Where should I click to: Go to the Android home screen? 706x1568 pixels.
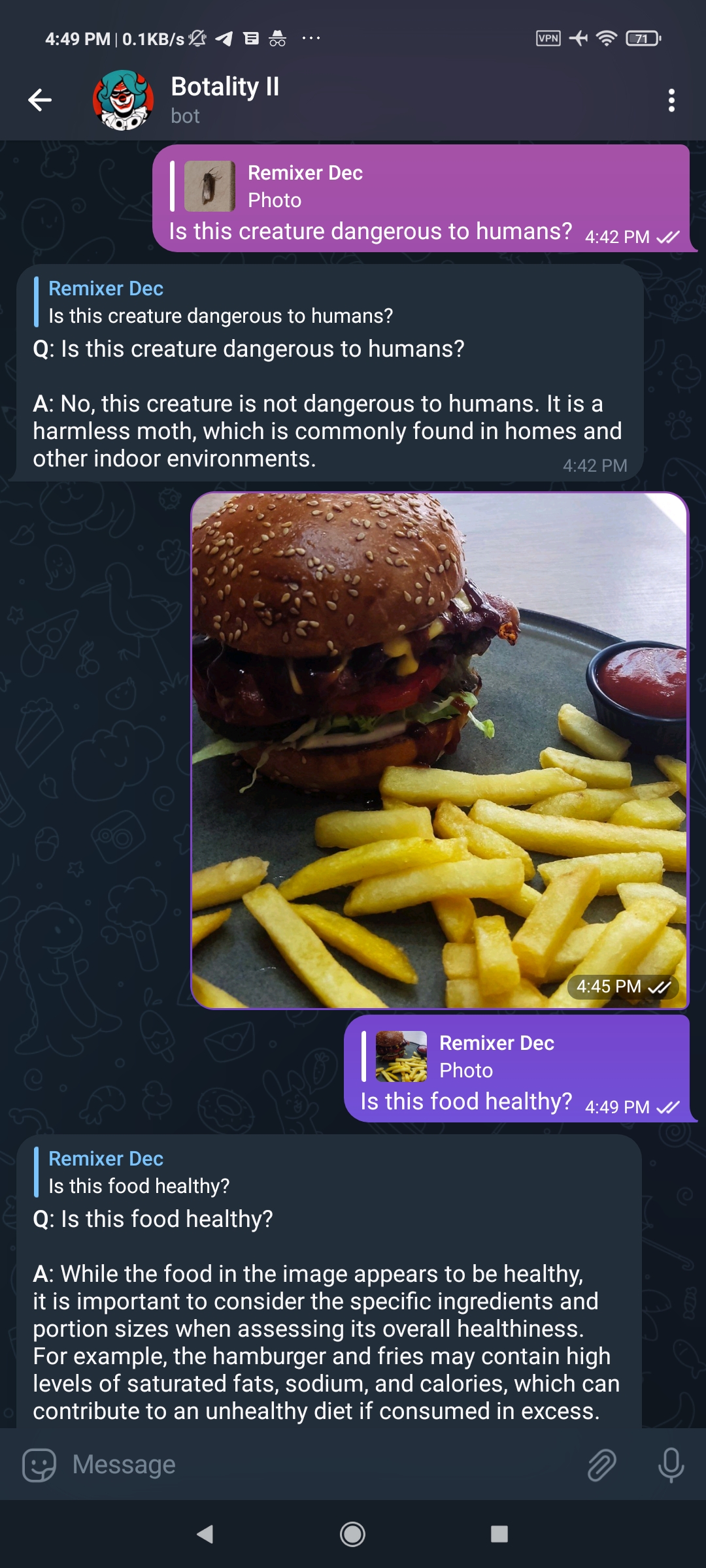point(352,1534)
